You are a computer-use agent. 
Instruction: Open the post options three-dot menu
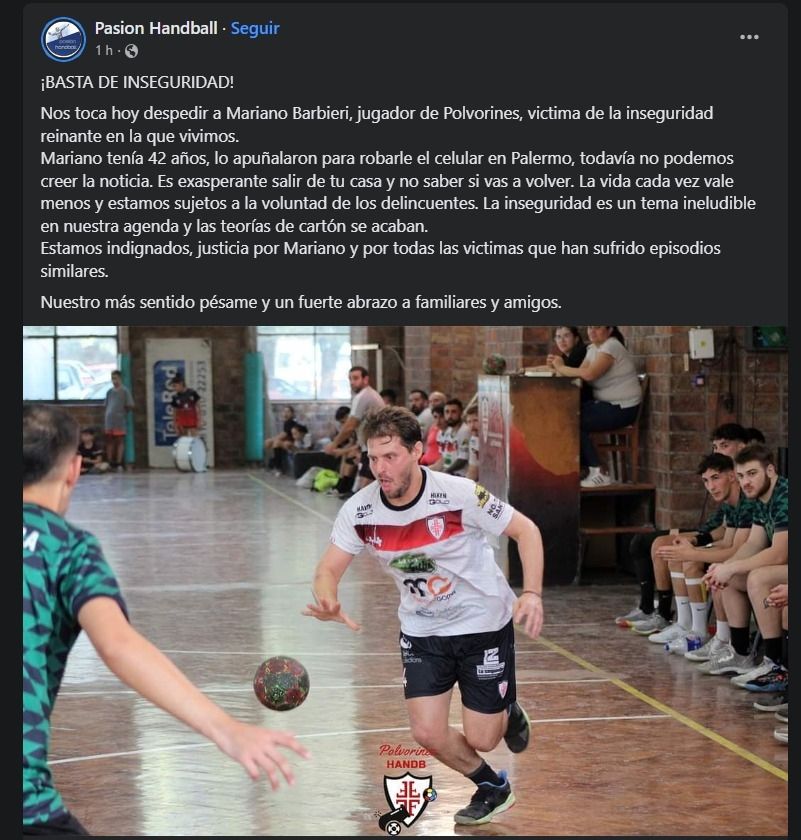pos(749,37)
